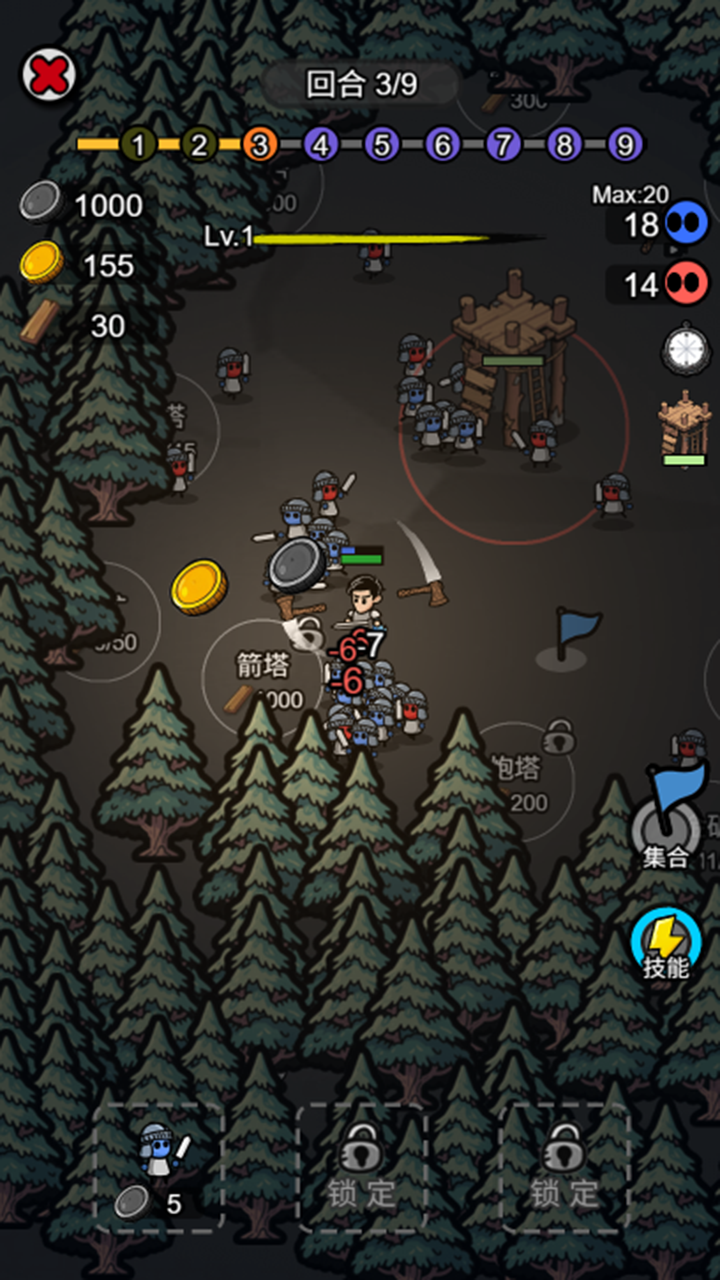This screenshot has height=1280, width=720.
Task: Tap round marker 3 on the progress track
Action: pyautogui.click(x=259, y=143)
